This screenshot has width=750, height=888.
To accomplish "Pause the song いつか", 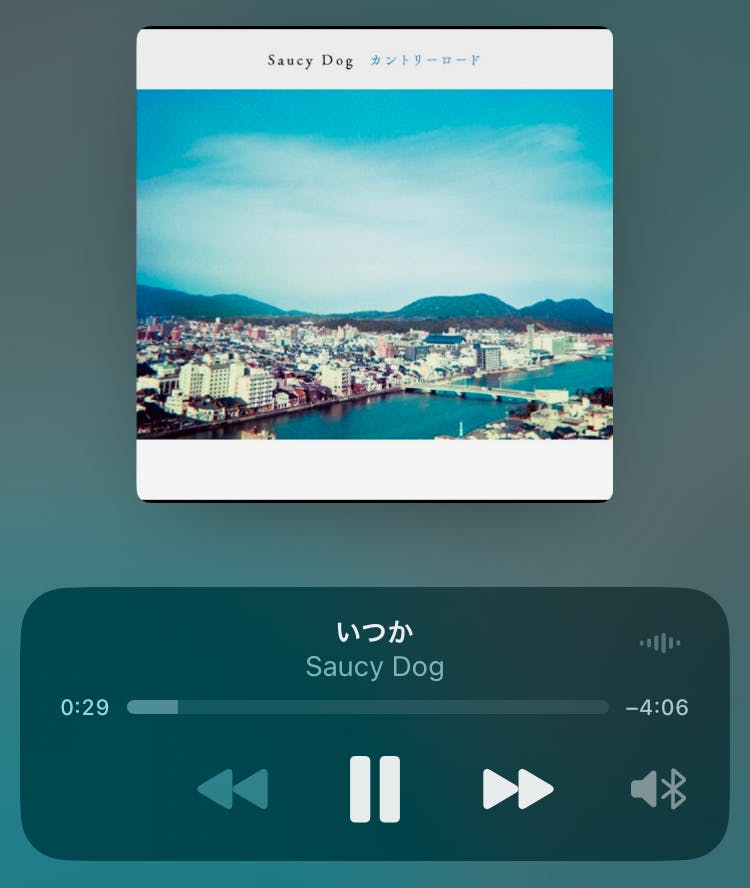I will (x=375, y=789).
